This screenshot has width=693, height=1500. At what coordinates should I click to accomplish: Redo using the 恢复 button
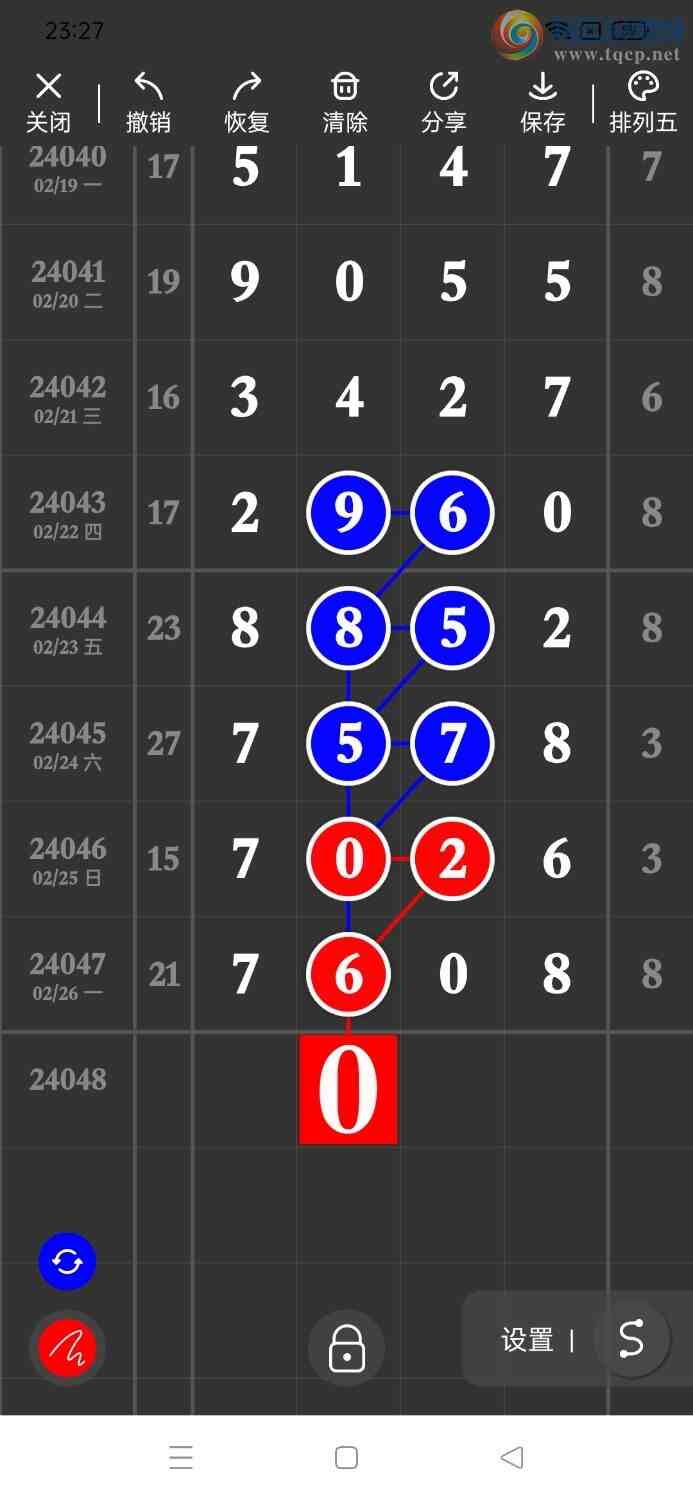pyautogui.click(x=247, y=102)
